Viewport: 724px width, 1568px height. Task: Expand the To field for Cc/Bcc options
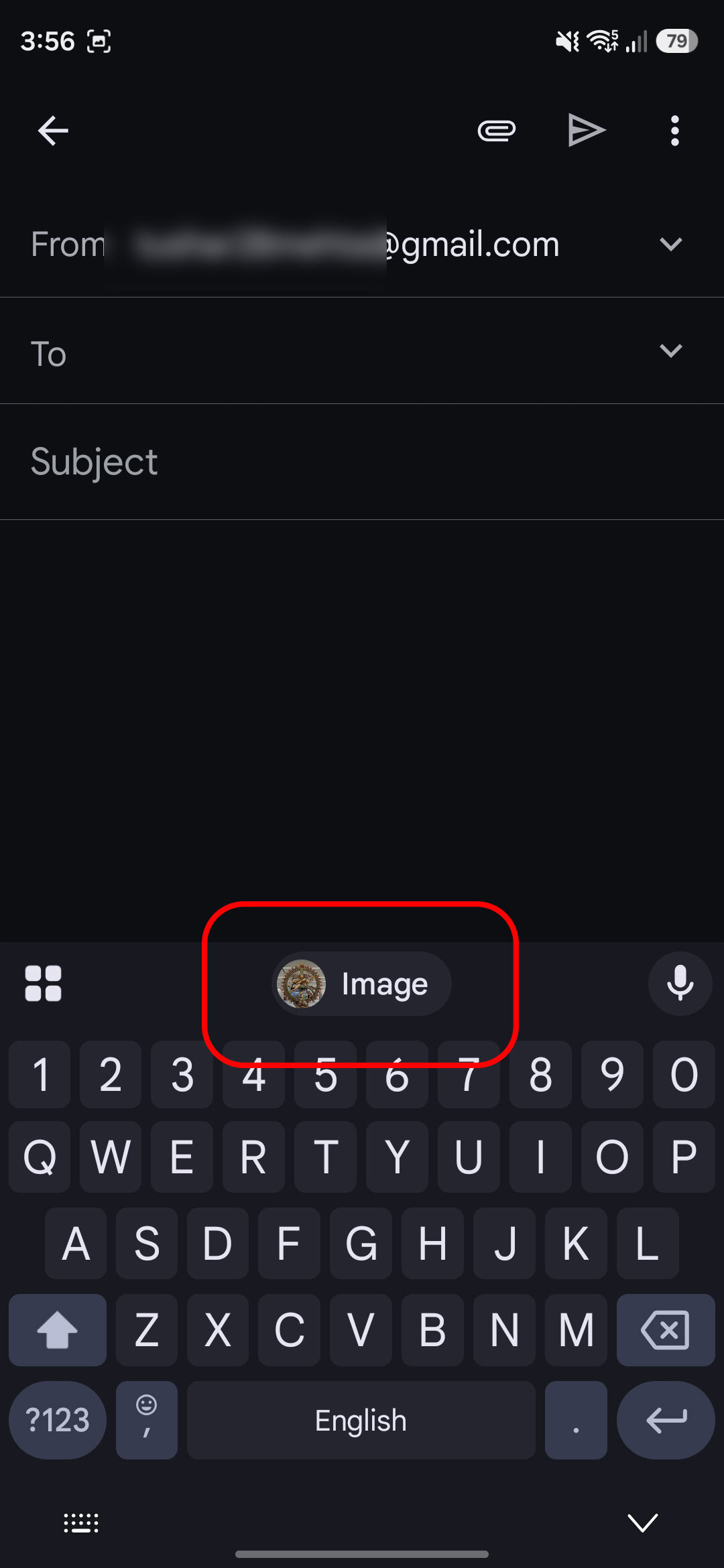point(671,351)
